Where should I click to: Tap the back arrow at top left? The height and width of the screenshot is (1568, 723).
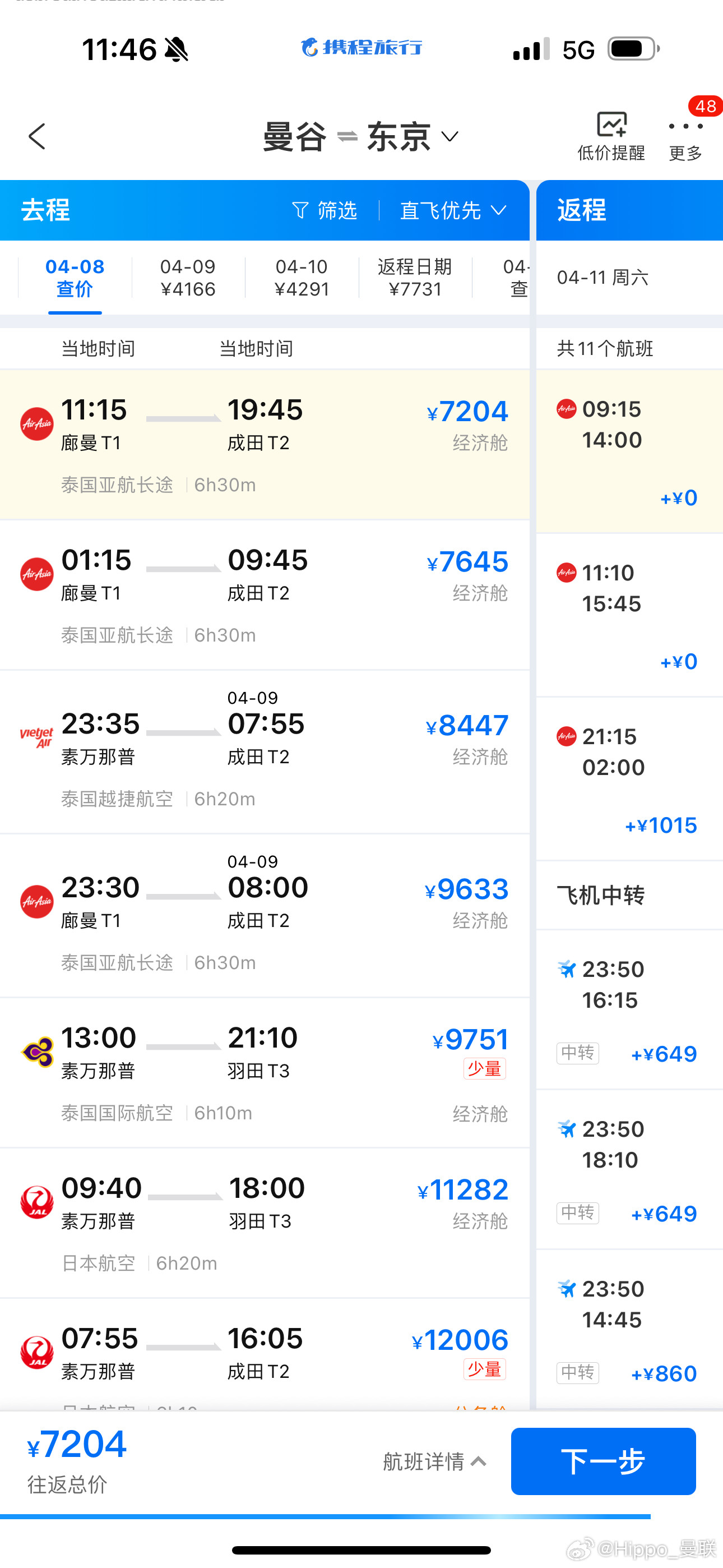(x=36, y=136)
